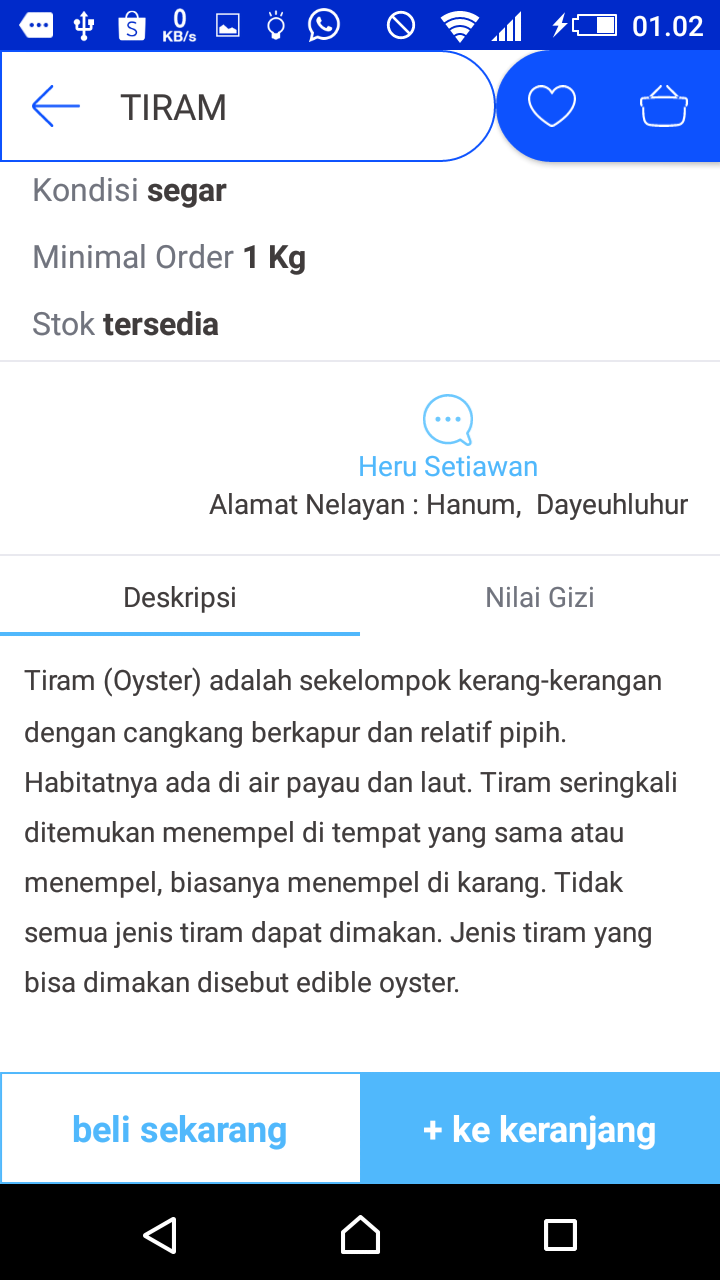The height and width of the screenshot is (1280, 720).
Task: Return to the Android home screen
Action: point(360,1235)
